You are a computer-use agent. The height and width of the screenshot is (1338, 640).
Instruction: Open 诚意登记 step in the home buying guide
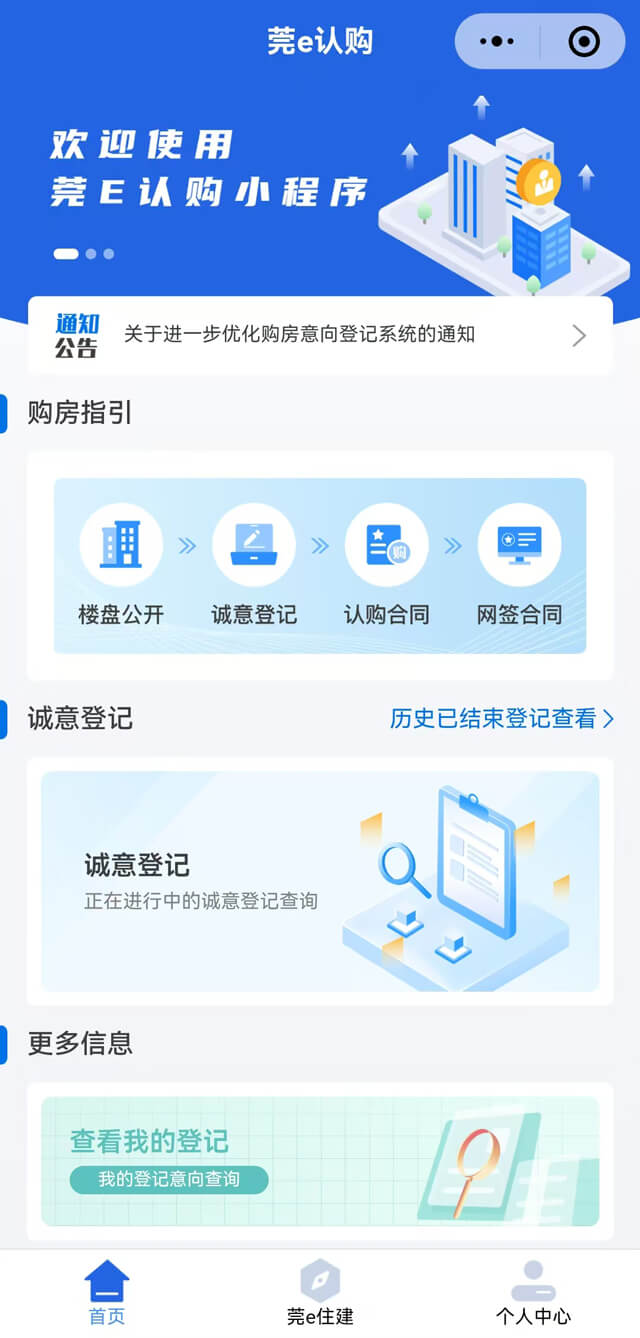tap(254, 565)
